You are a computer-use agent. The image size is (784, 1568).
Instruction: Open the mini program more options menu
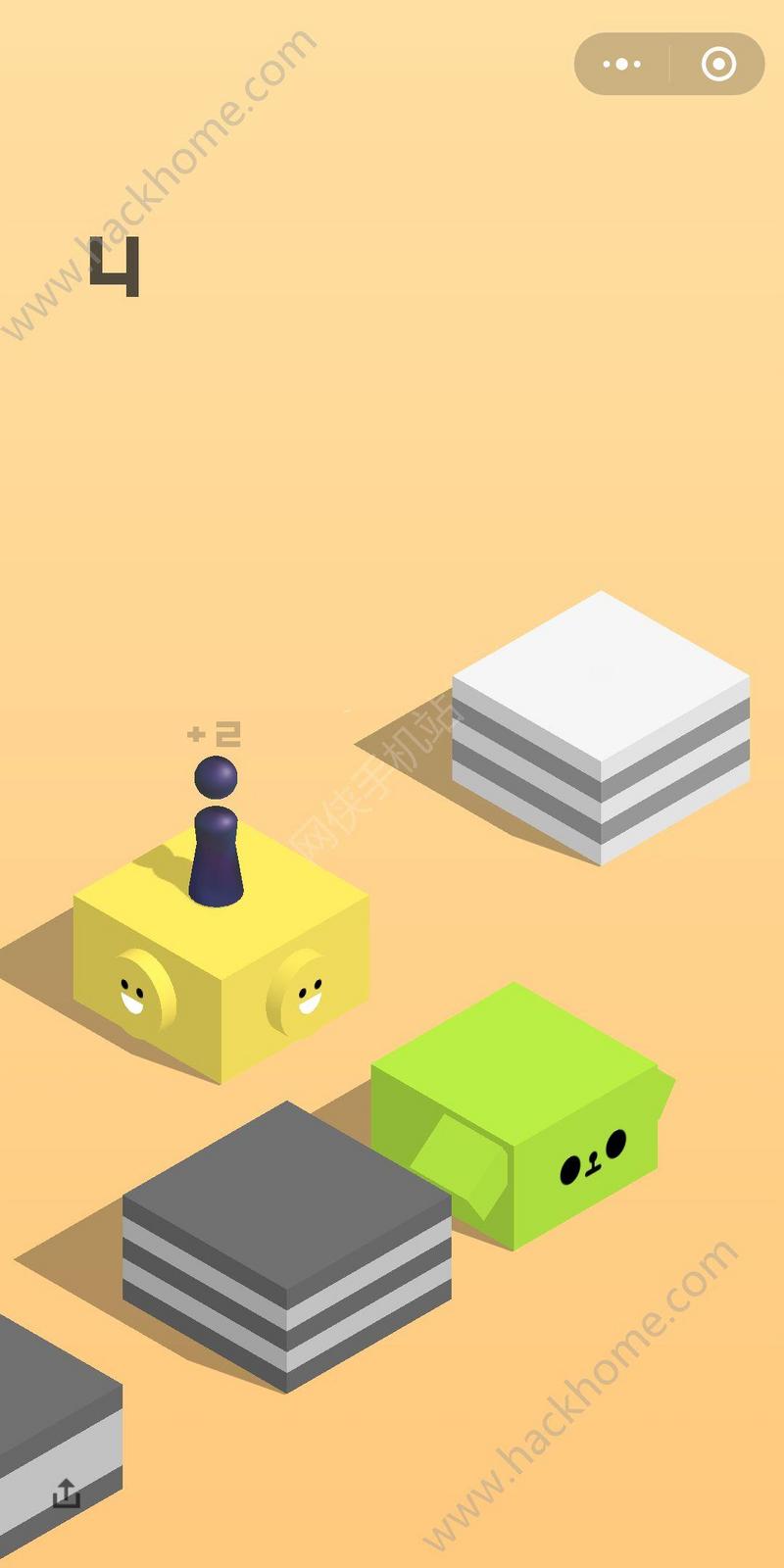click(x=621, y=65)
